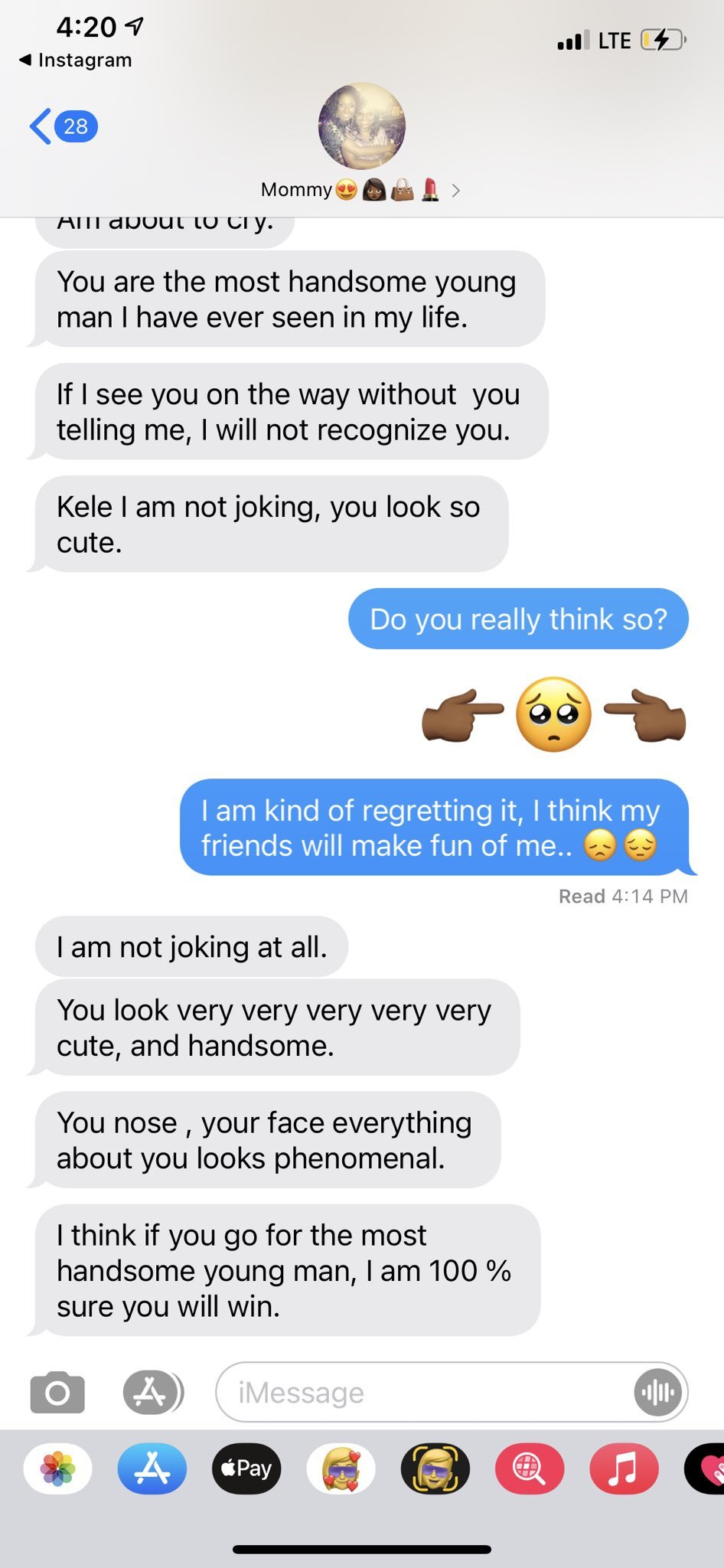724x1568 pixels.
Task: Return to Instagram via breadcrumb
Action: click(x=75, y=60)
